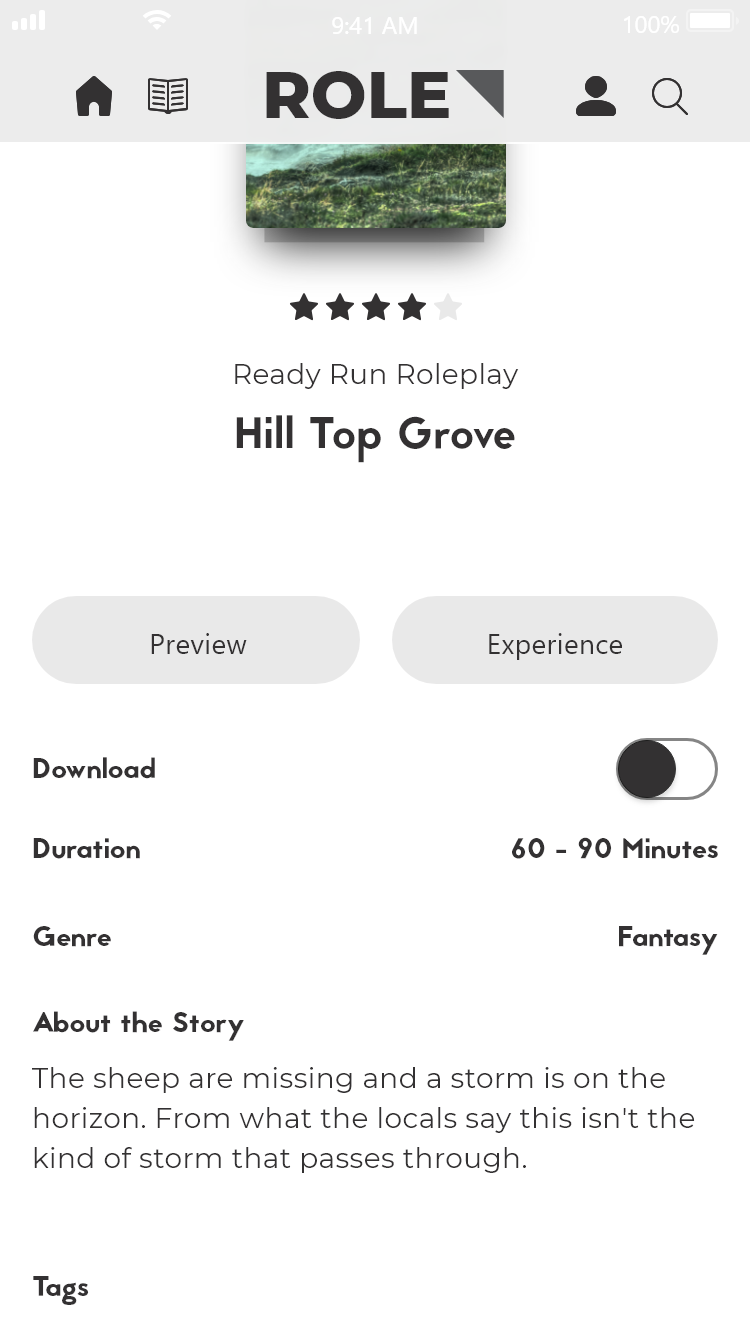Image resolution: width=750 pixels, height=1334 pixels.
Task: Open the library book icon
Action: point(168,96)
